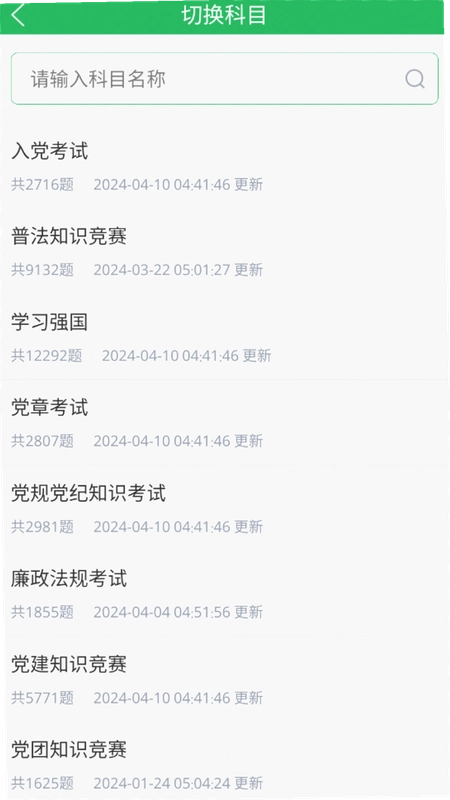Screen dimensions: 450x800
Task: Tap the 请输入科目名称 search field
Action: (224, 79)
